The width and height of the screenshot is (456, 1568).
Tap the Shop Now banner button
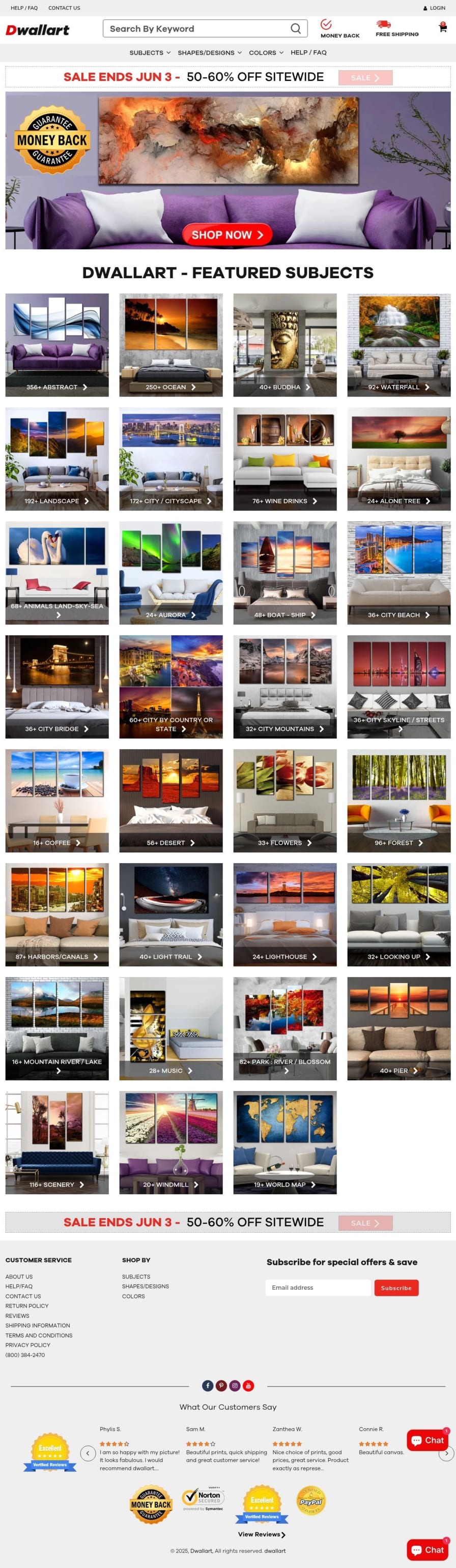point(227,234)
